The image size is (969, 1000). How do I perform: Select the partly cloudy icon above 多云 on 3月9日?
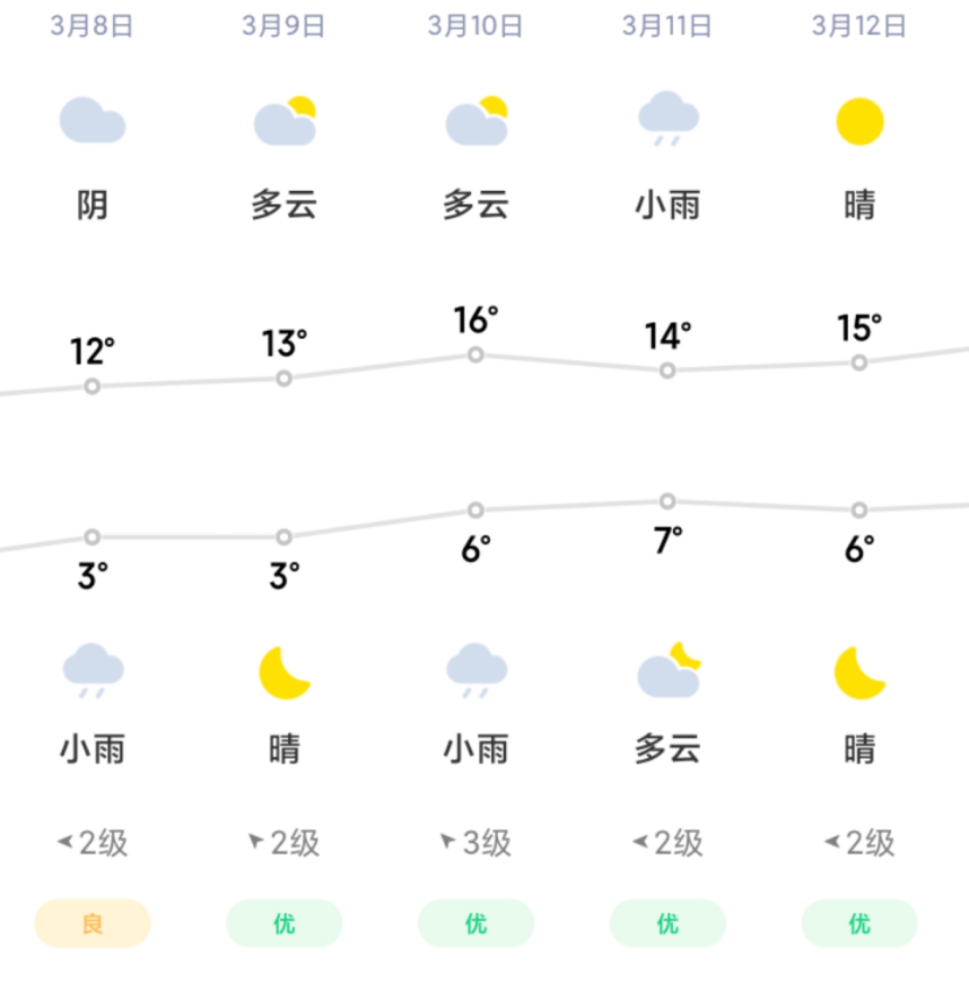pos(284,119)
